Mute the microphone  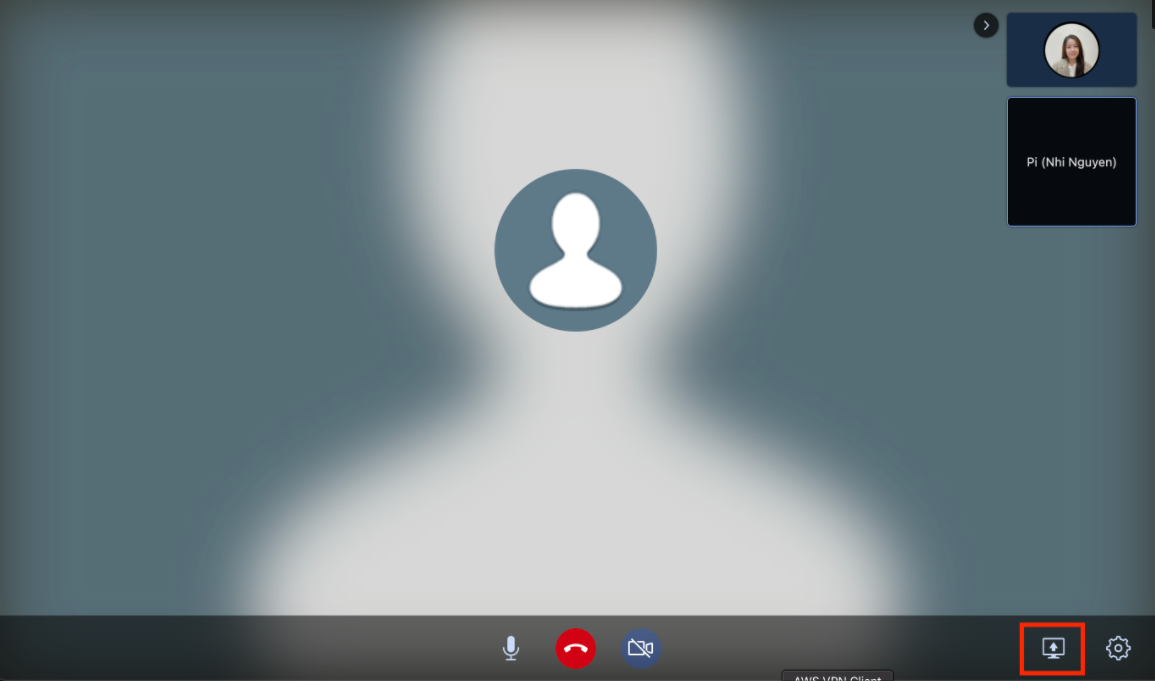(511, 649)
